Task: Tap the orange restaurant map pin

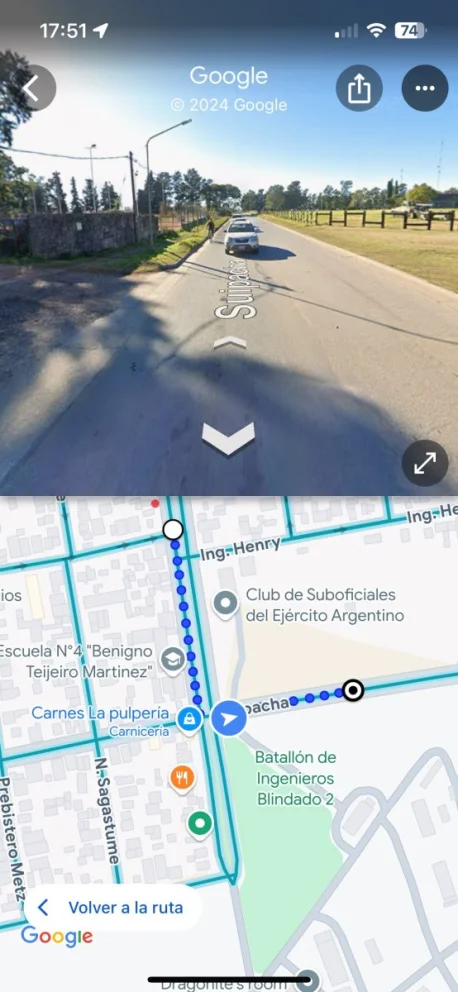Action: [x=182, y=778]
